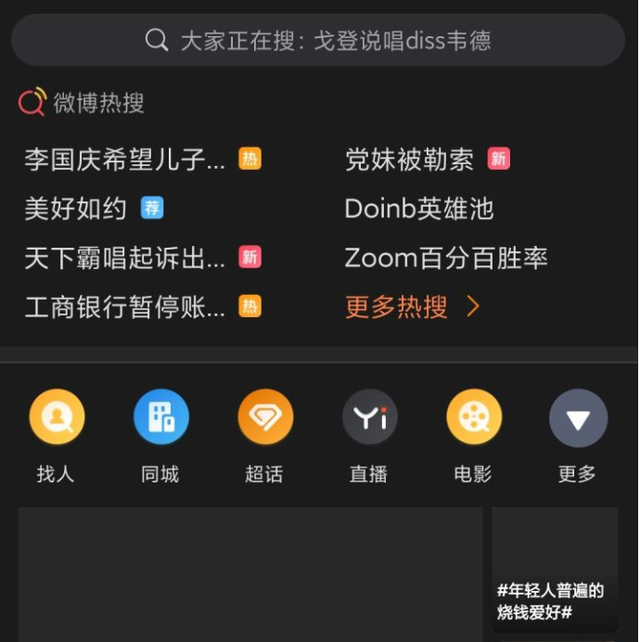Open the 美好如约 trending topic

[76, 208]
